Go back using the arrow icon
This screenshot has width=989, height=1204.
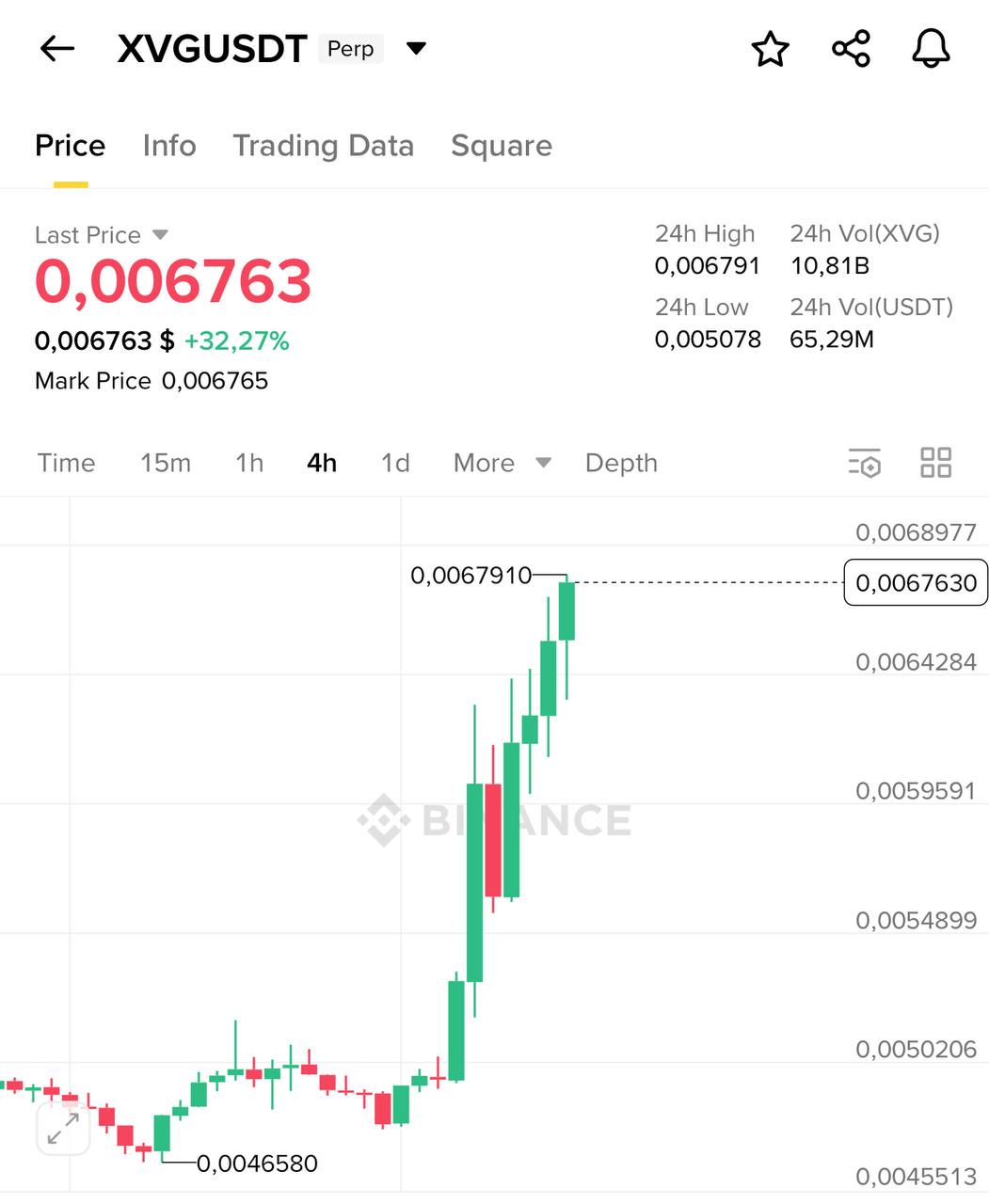click(56, 49)
